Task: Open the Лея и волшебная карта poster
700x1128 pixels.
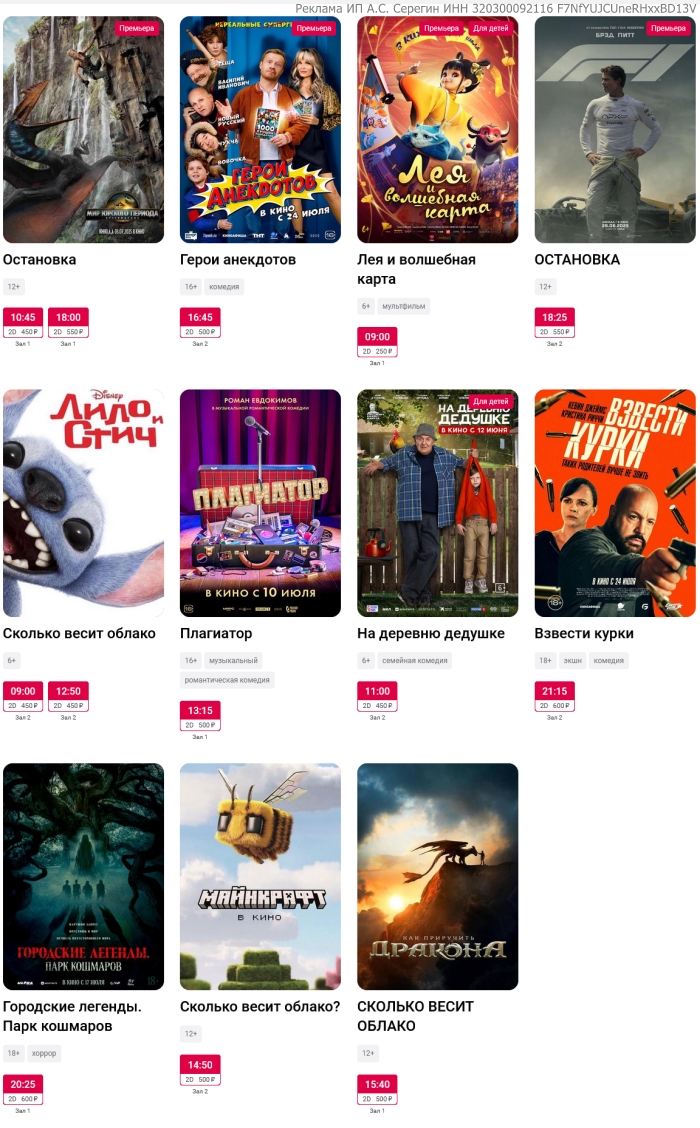Action: click(437, 130)
